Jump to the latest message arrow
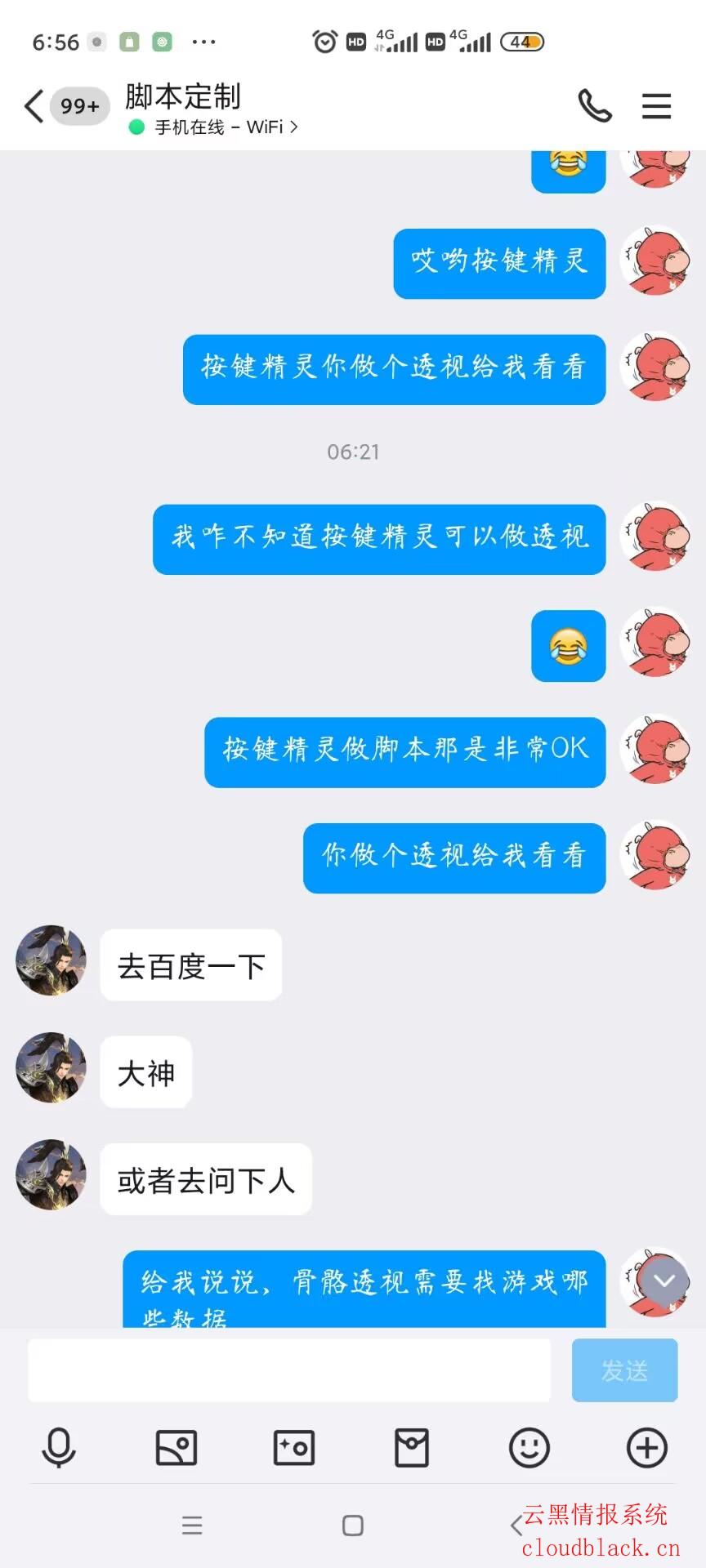 pyautogui.click(x=664, y=1281)
